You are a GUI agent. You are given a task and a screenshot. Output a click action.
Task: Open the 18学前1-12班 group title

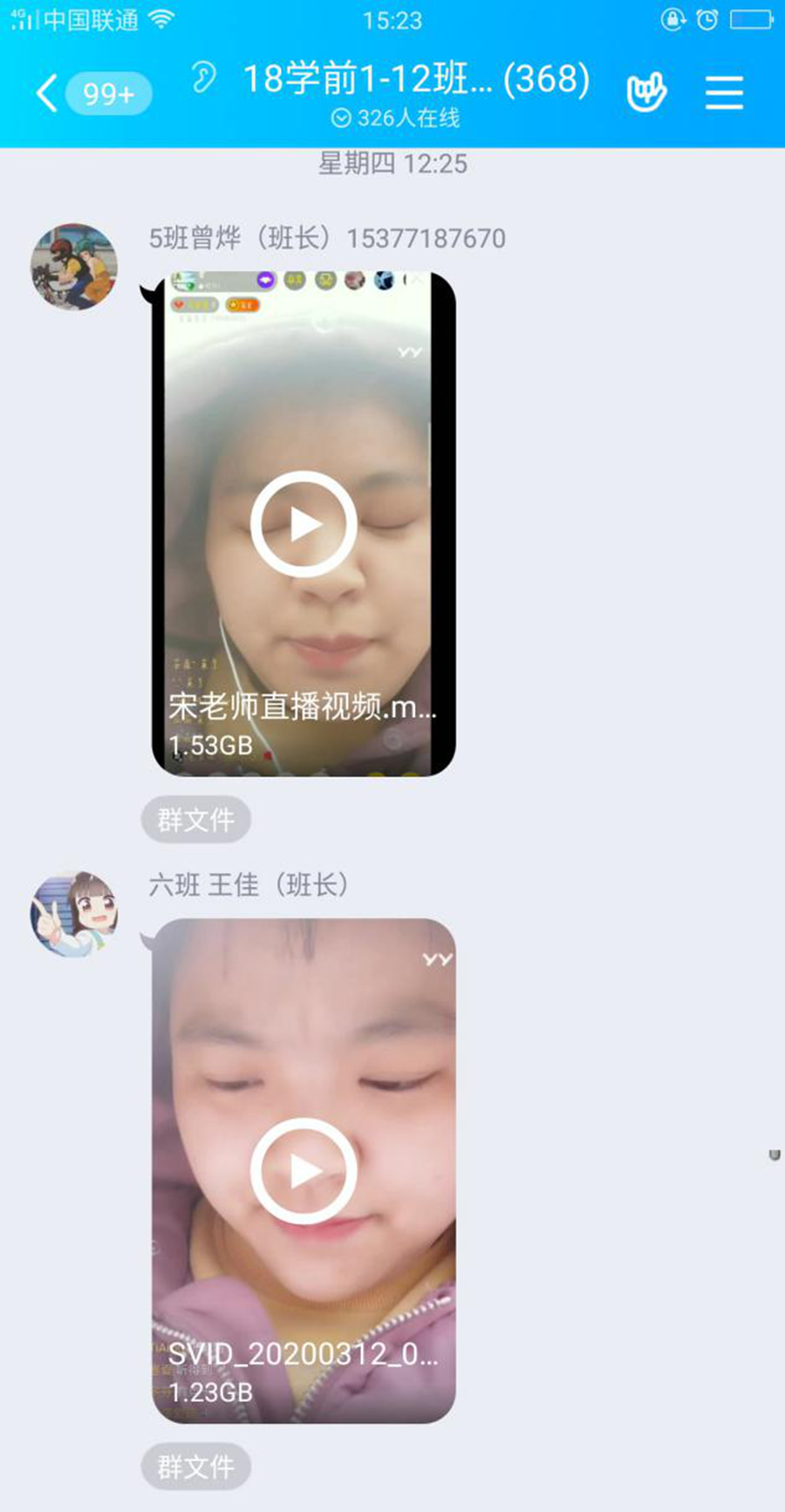point(415,80)
